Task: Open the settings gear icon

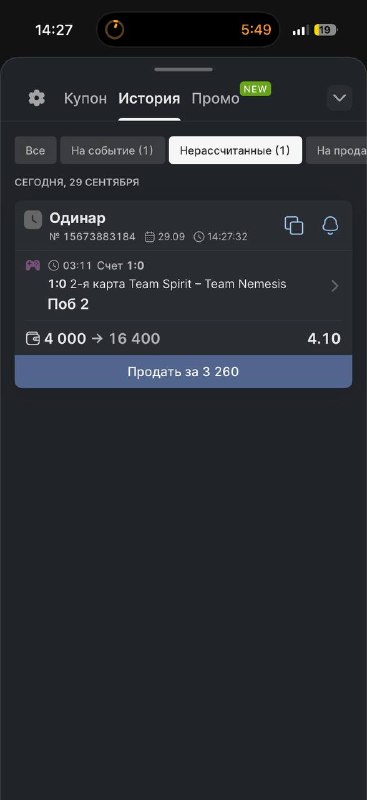Action: point(37,98)
